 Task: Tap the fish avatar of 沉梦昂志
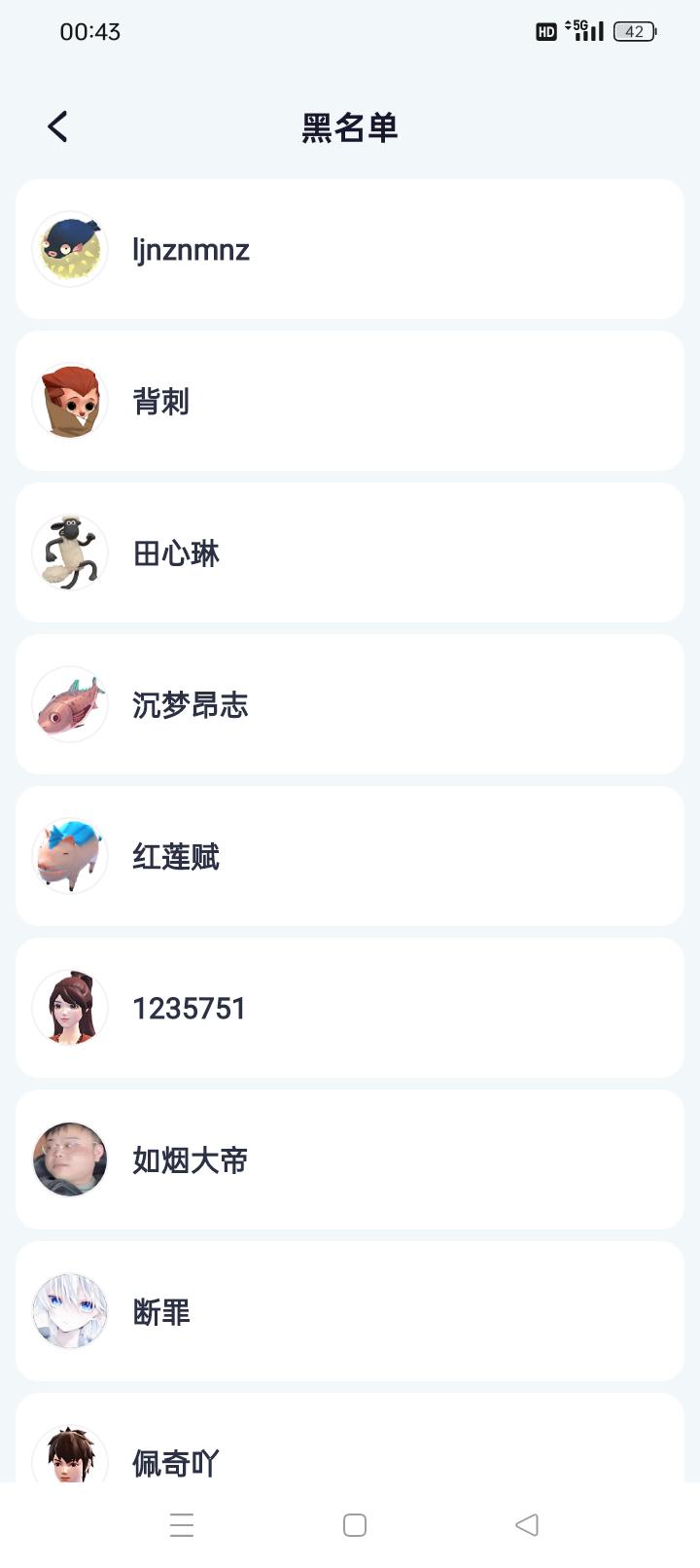(x=69, y=704)
